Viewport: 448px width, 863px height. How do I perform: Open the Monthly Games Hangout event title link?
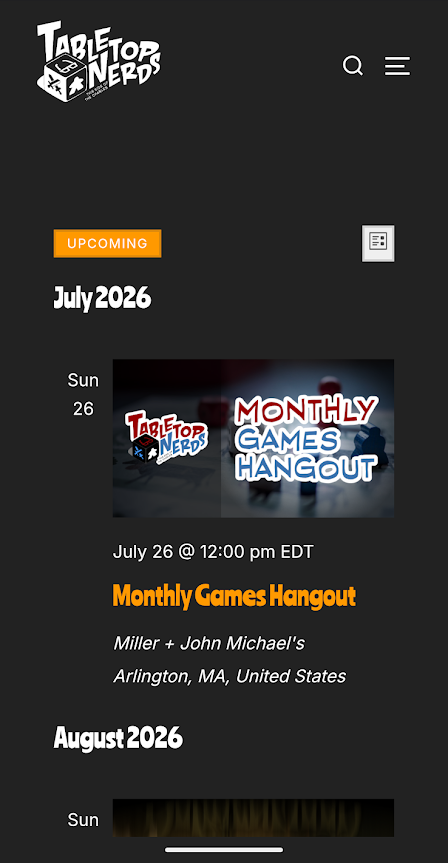tap(234, 596)
